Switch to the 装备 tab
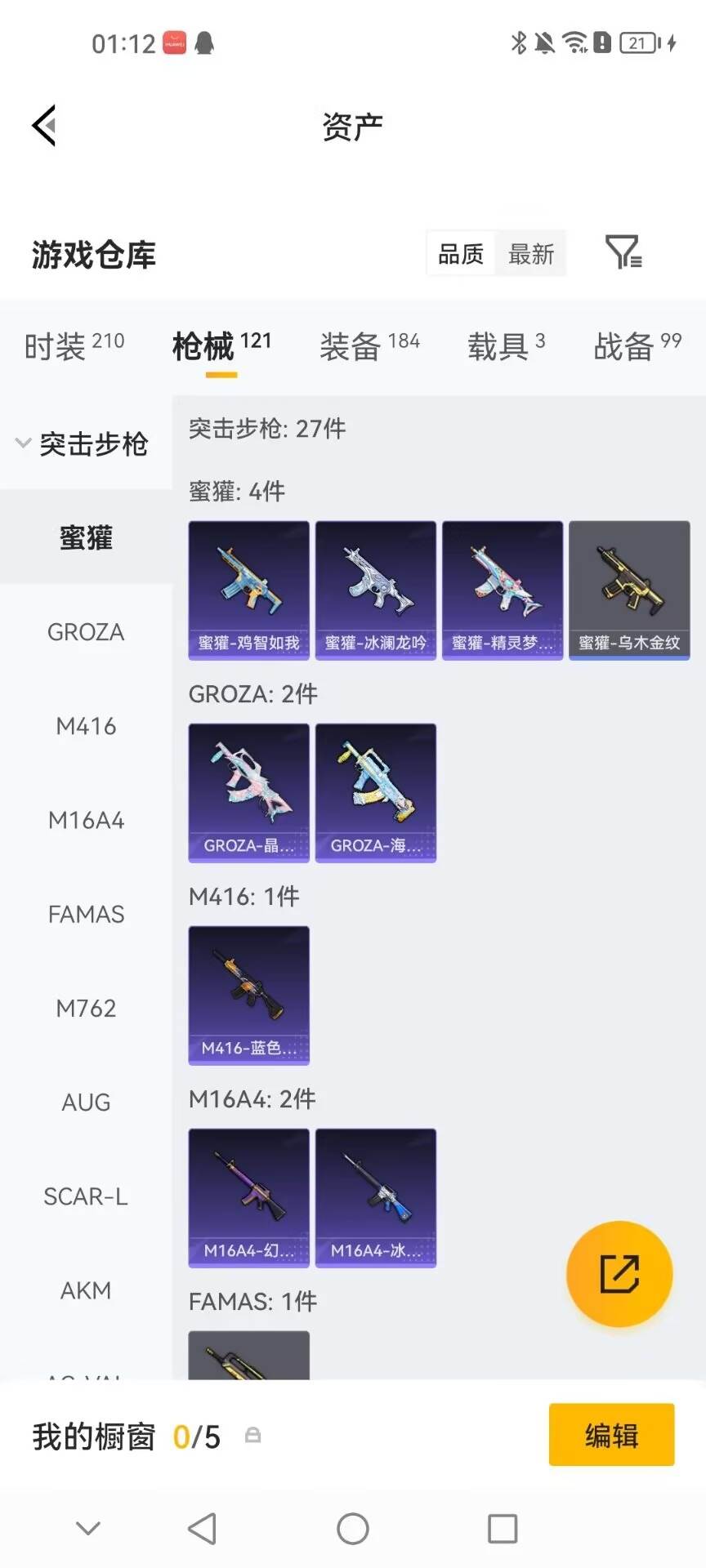Viewport: 706px width, 1568px height. [369, 346]
